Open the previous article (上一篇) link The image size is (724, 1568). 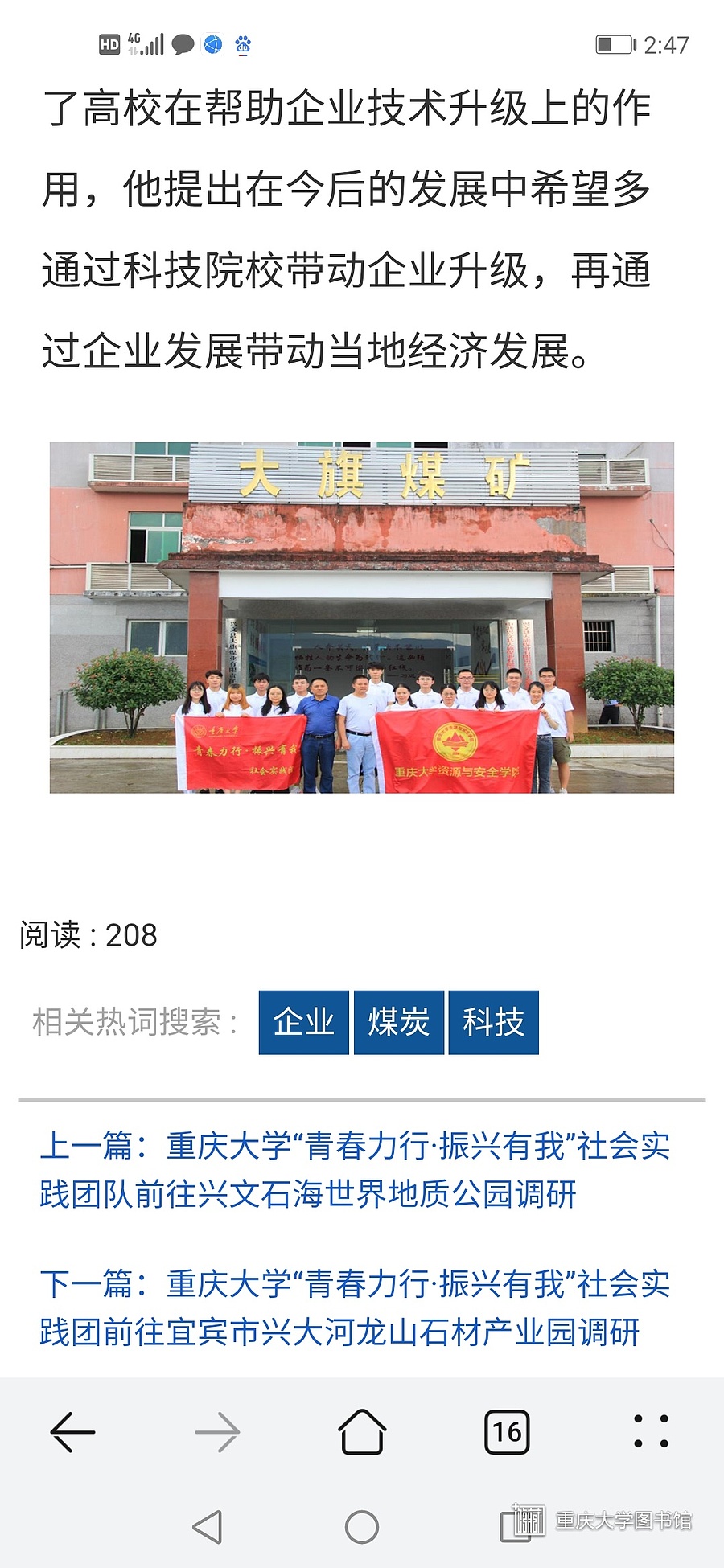coord(354,1170)
